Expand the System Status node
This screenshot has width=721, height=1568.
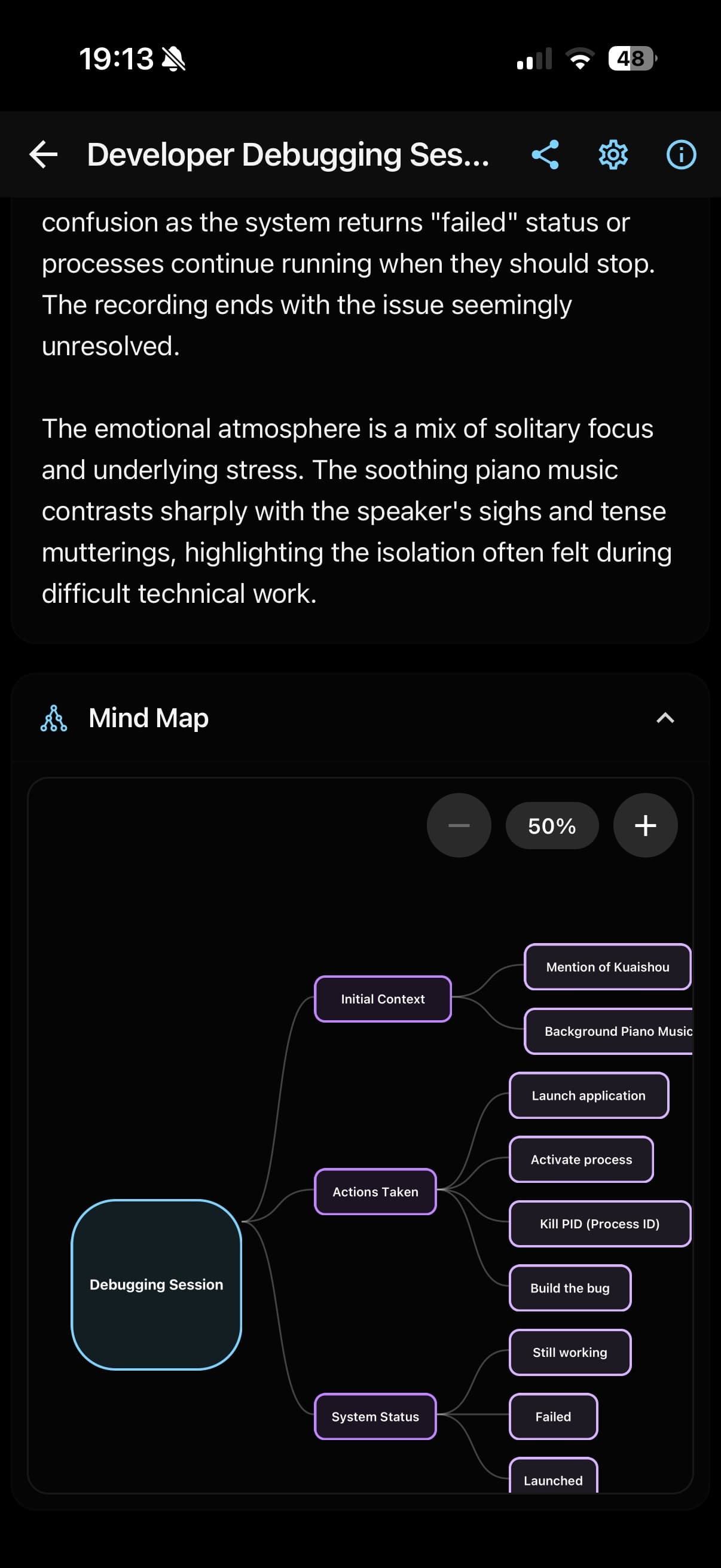point(375,1417)
